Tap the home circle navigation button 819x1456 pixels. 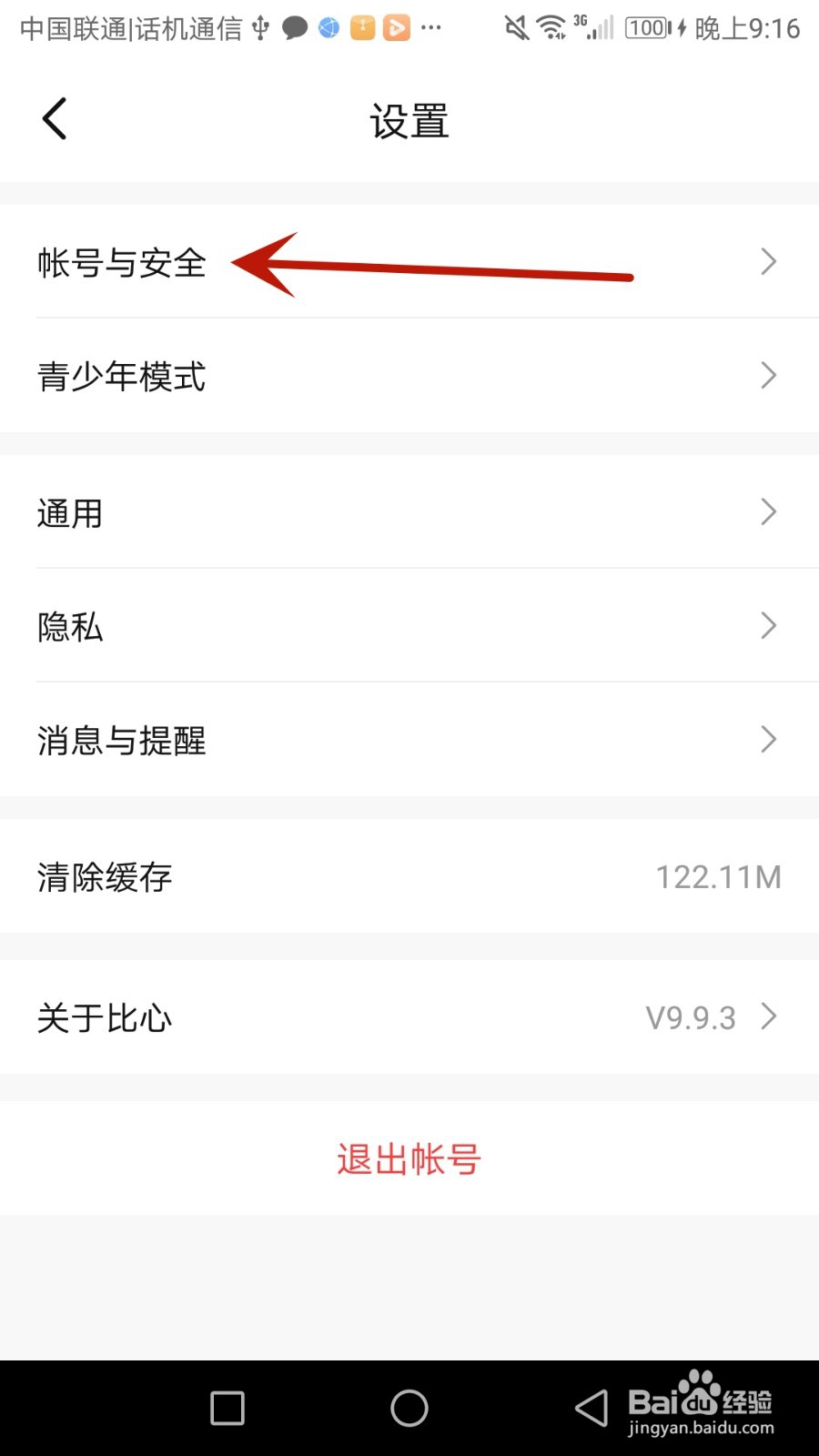pyautogui.click(x=409, y=1408)
